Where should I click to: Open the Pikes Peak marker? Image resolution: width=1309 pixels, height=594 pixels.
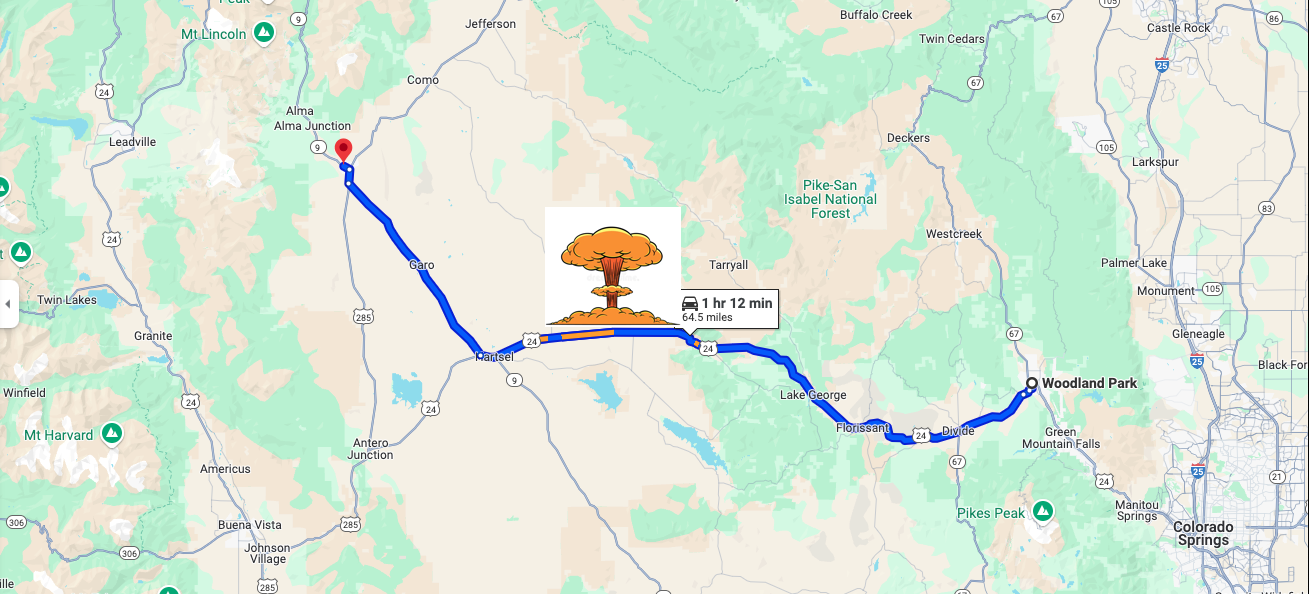1043,512
